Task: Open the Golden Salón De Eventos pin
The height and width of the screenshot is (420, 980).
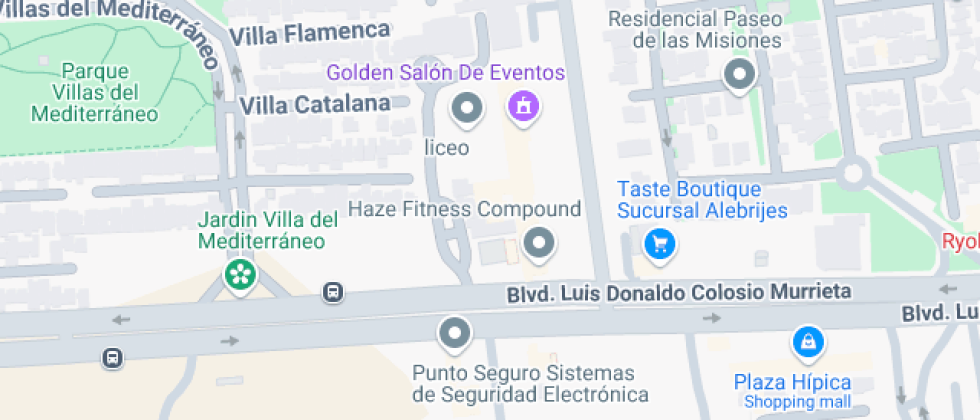Action: 524,107
